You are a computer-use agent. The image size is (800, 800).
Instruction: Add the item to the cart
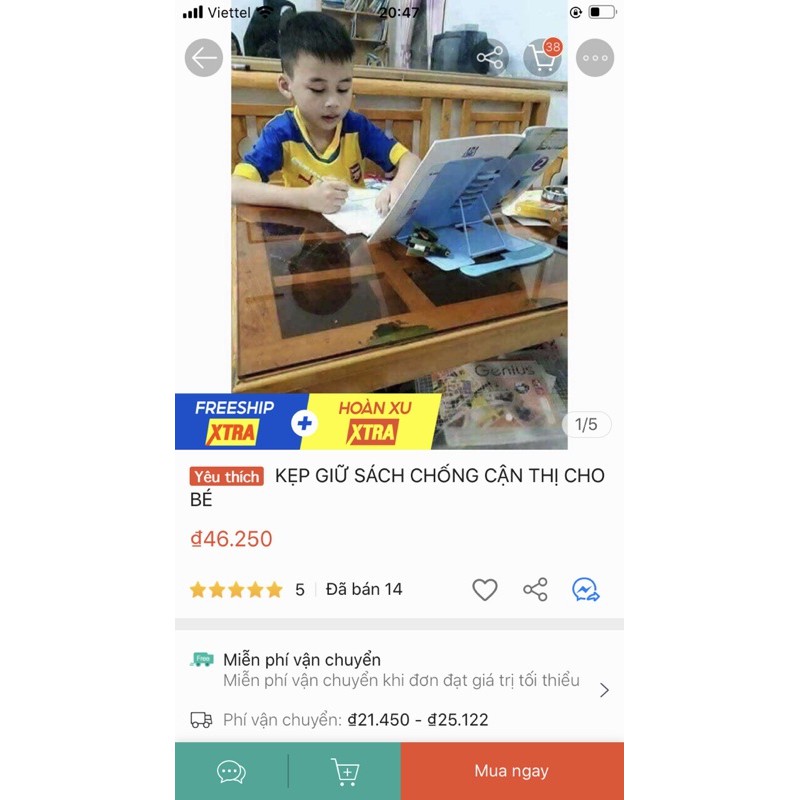tap(345, 771)
